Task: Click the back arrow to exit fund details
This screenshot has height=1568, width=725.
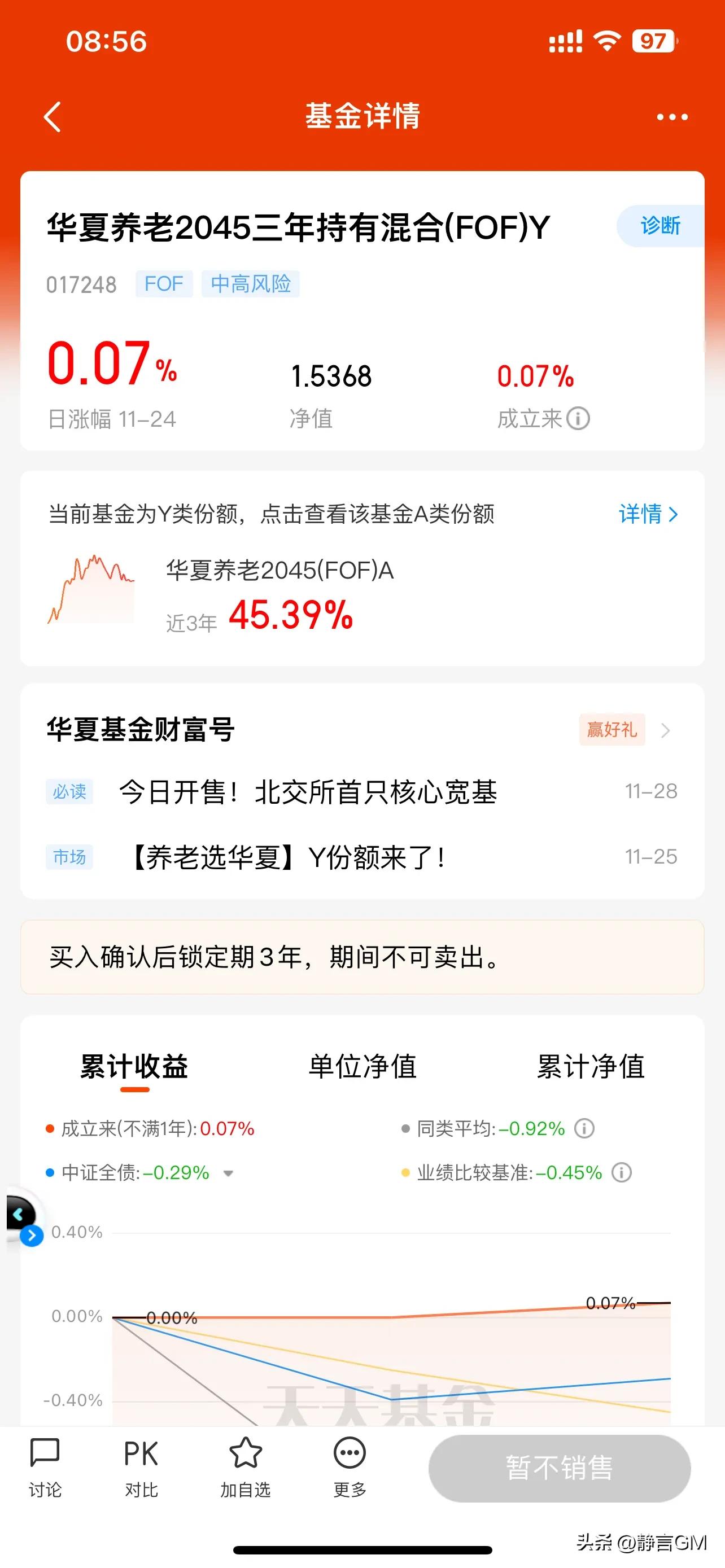Action: (x=53, y=117)
